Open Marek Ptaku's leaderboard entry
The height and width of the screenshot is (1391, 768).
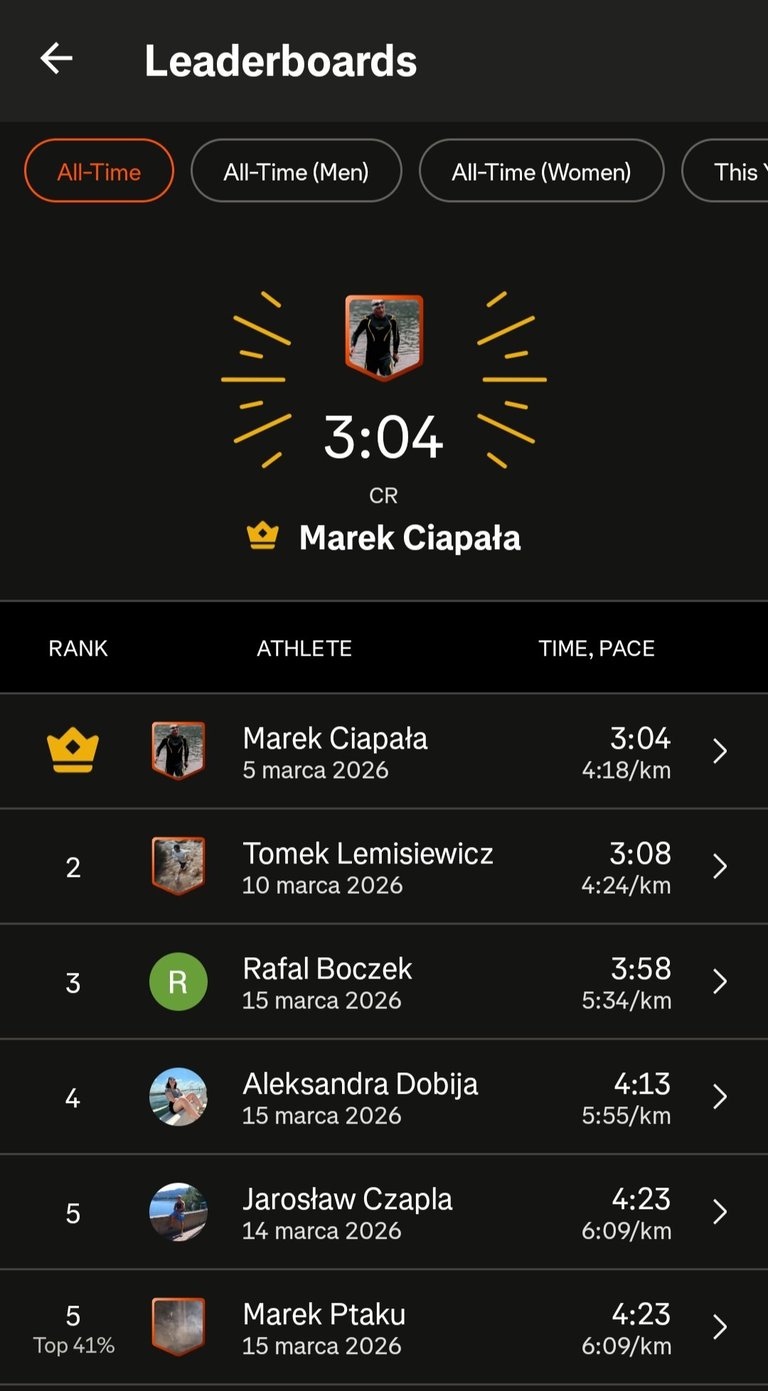384,1327
